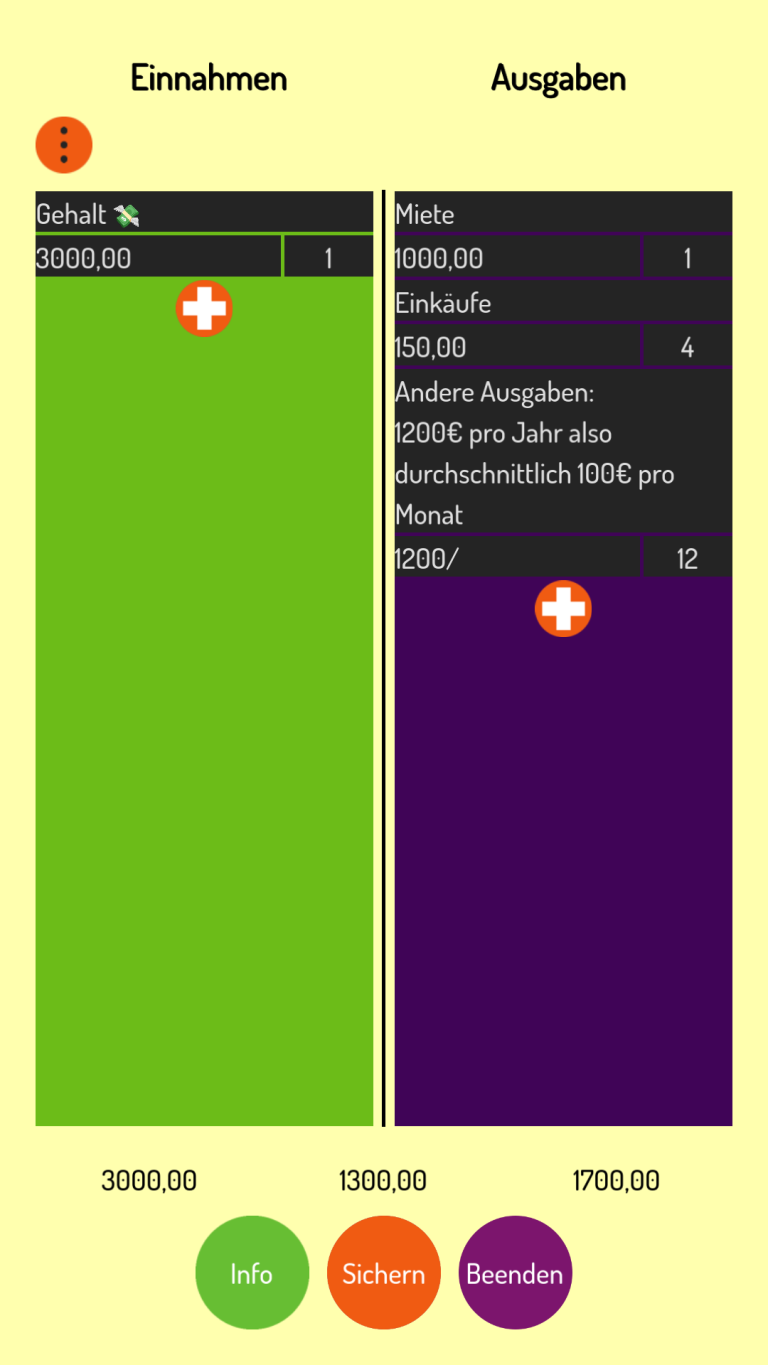Edit the quantity 1 next to 1000,00
This screenshot has width=768, height=1365.
(687, 258)
